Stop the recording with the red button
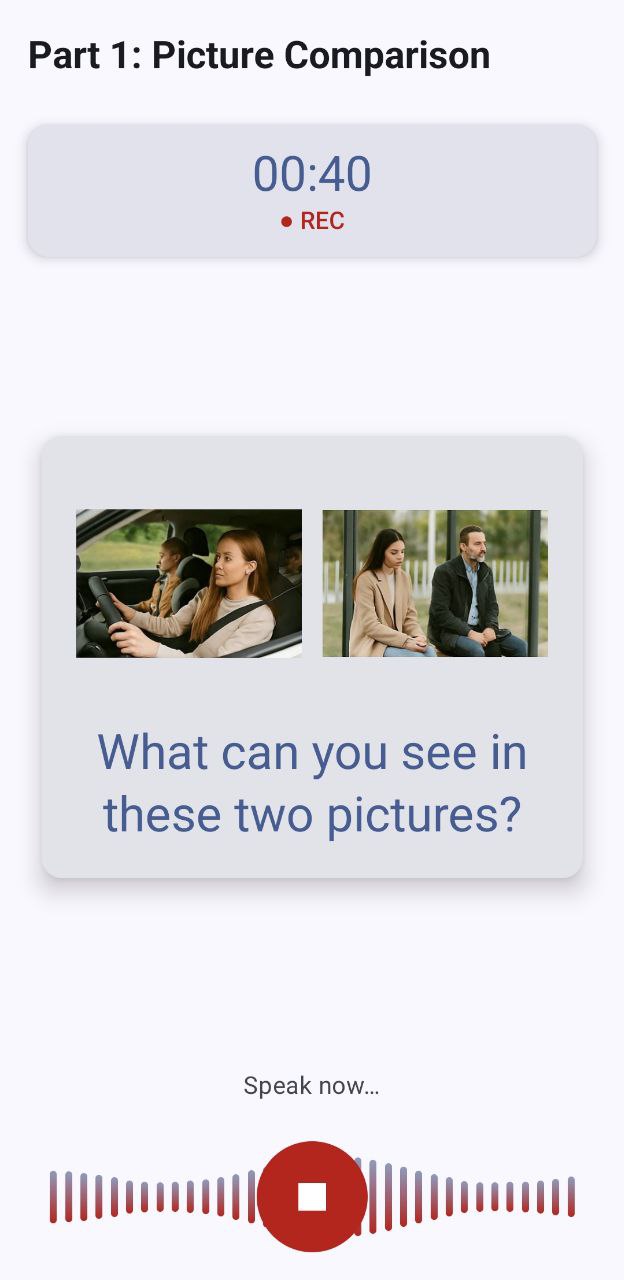 (312, 1196)
